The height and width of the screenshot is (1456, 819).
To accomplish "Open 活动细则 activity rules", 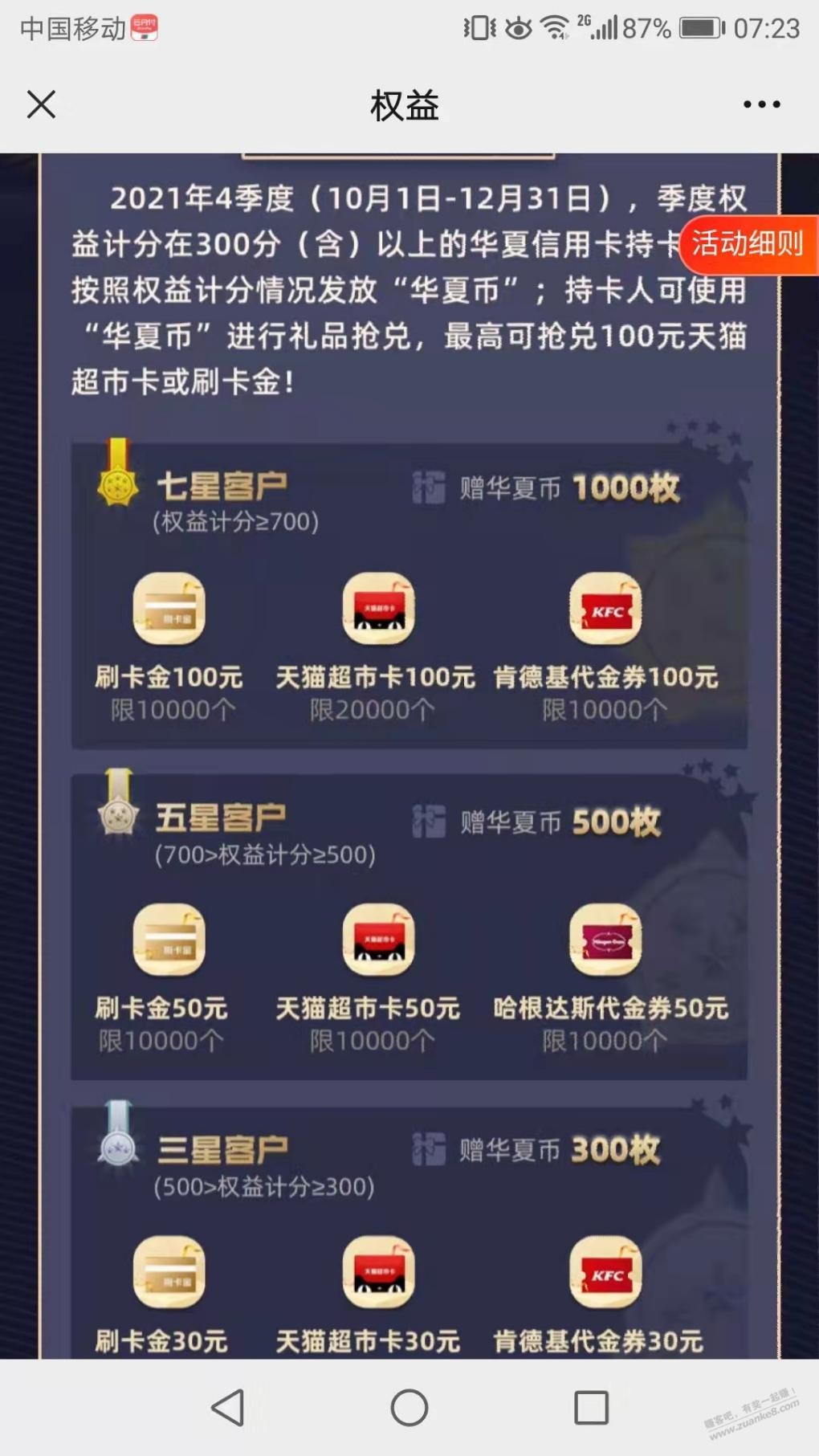I will click(x=748, y=244).
